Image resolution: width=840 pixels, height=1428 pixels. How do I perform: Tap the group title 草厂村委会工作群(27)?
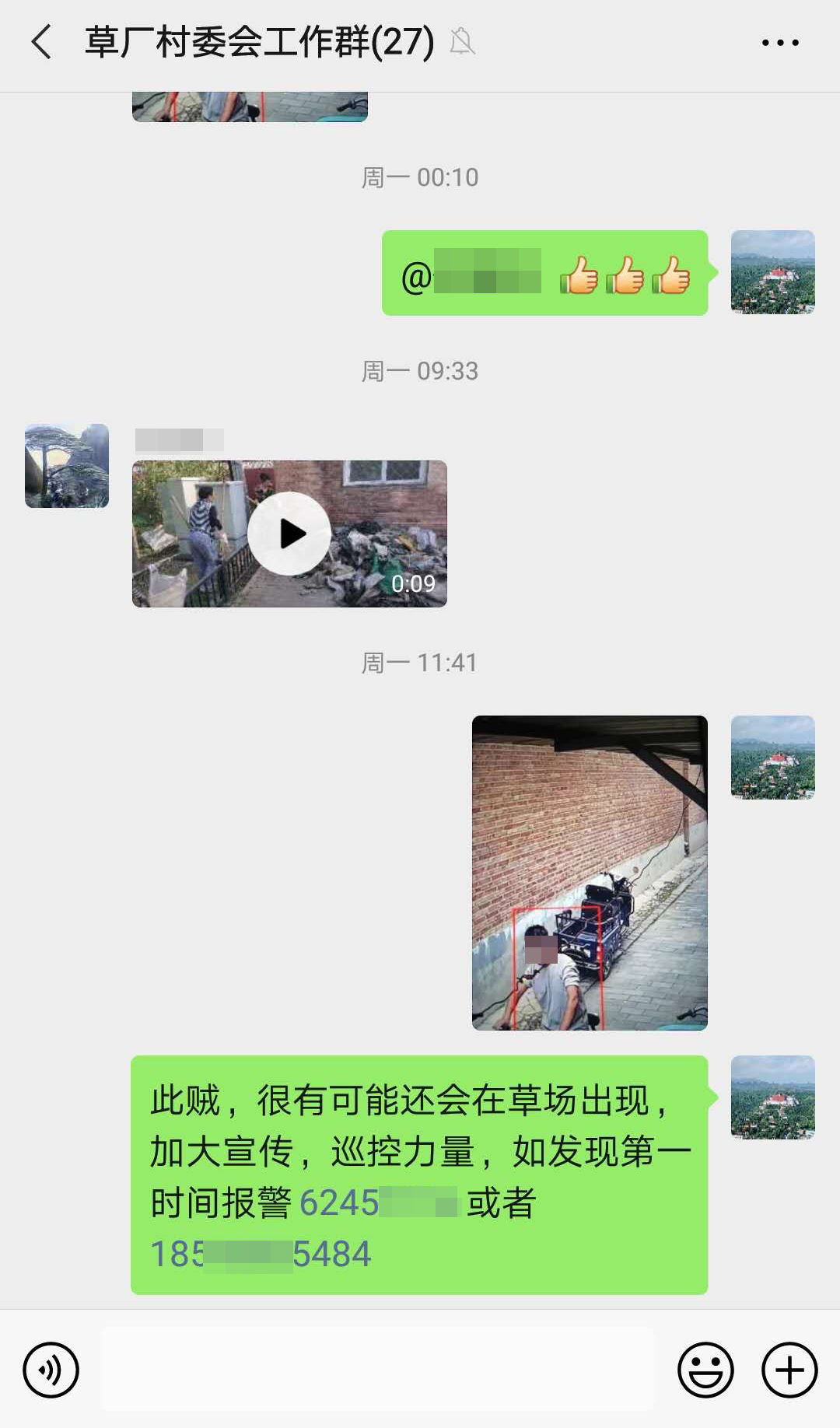(257, 43)
